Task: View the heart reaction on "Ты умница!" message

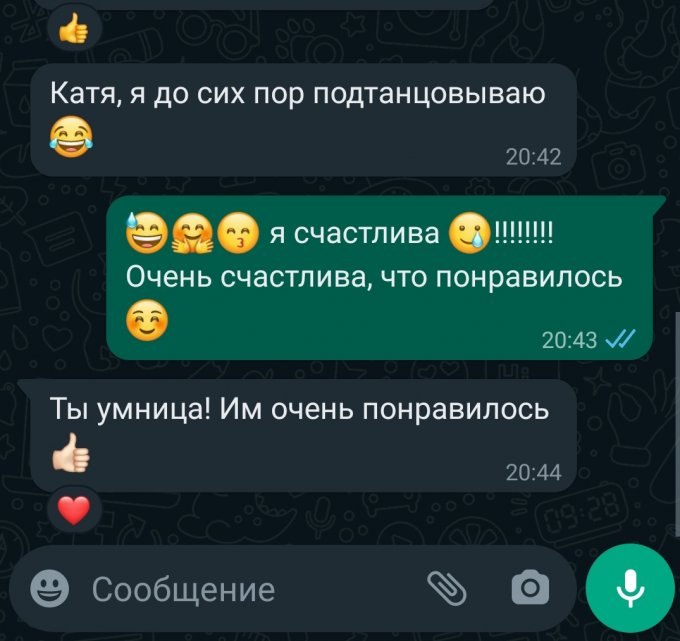Action: tap(75, 511)
